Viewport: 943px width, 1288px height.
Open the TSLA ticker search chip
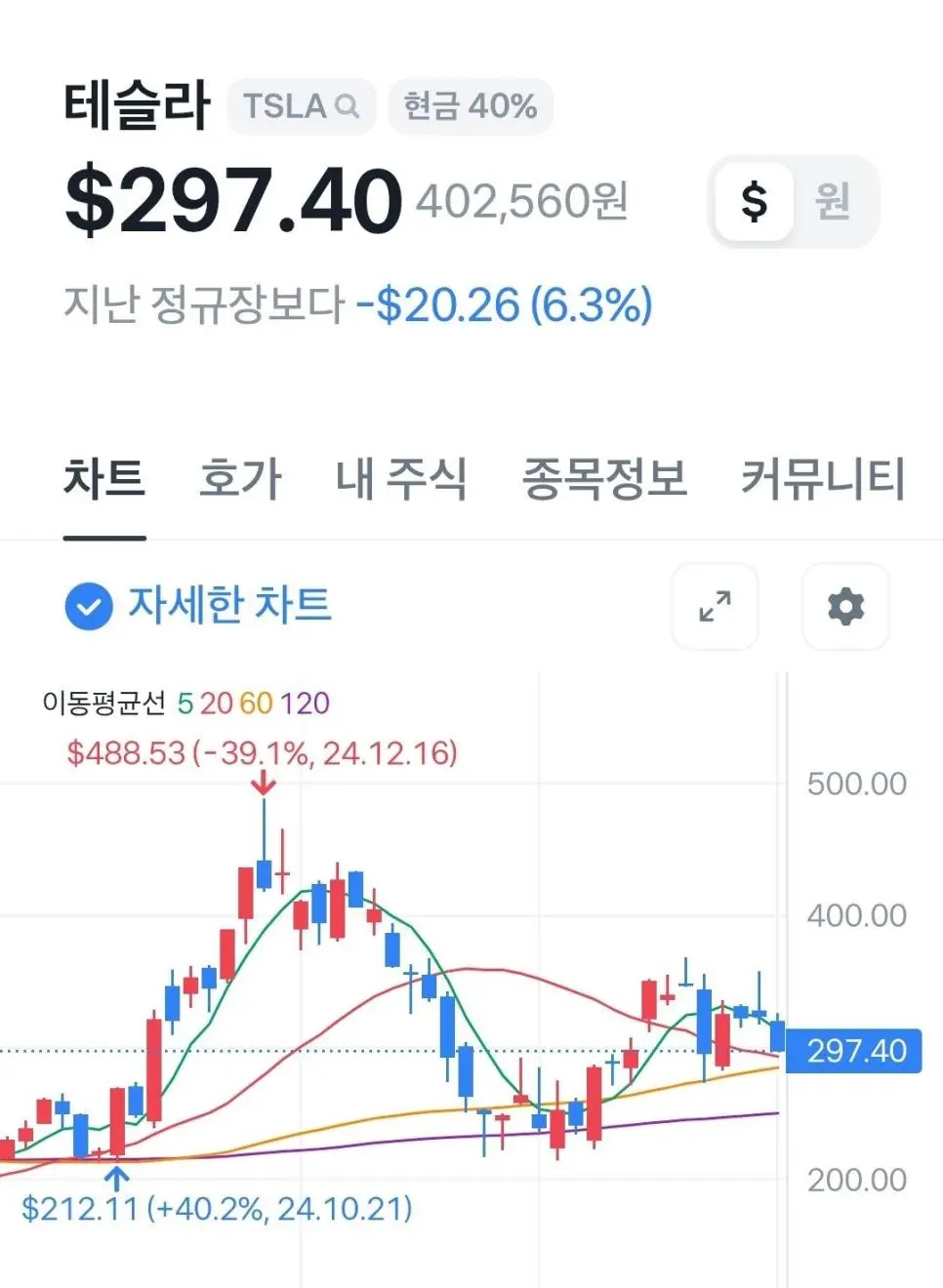[301, 105]
